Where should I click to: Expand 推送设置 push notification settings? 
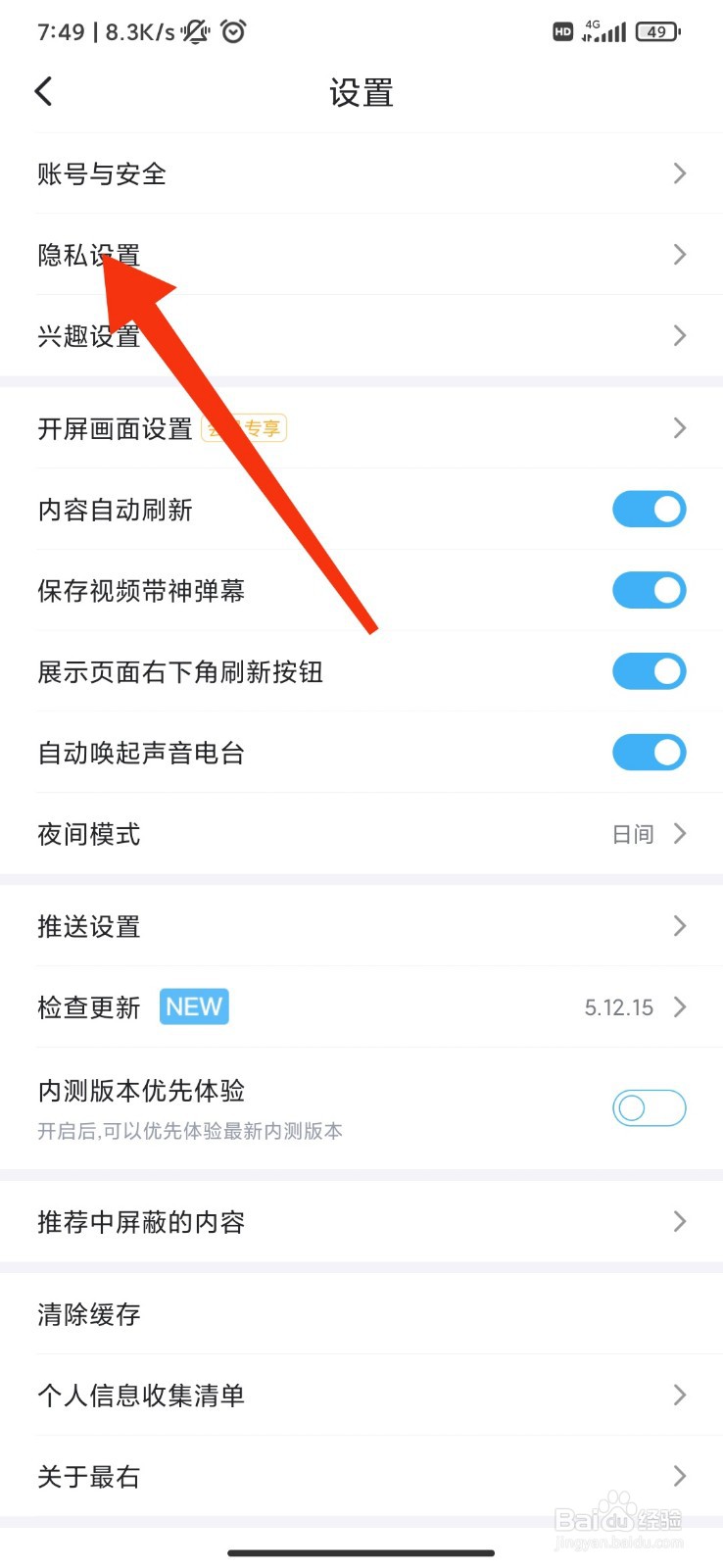point(361,926)
